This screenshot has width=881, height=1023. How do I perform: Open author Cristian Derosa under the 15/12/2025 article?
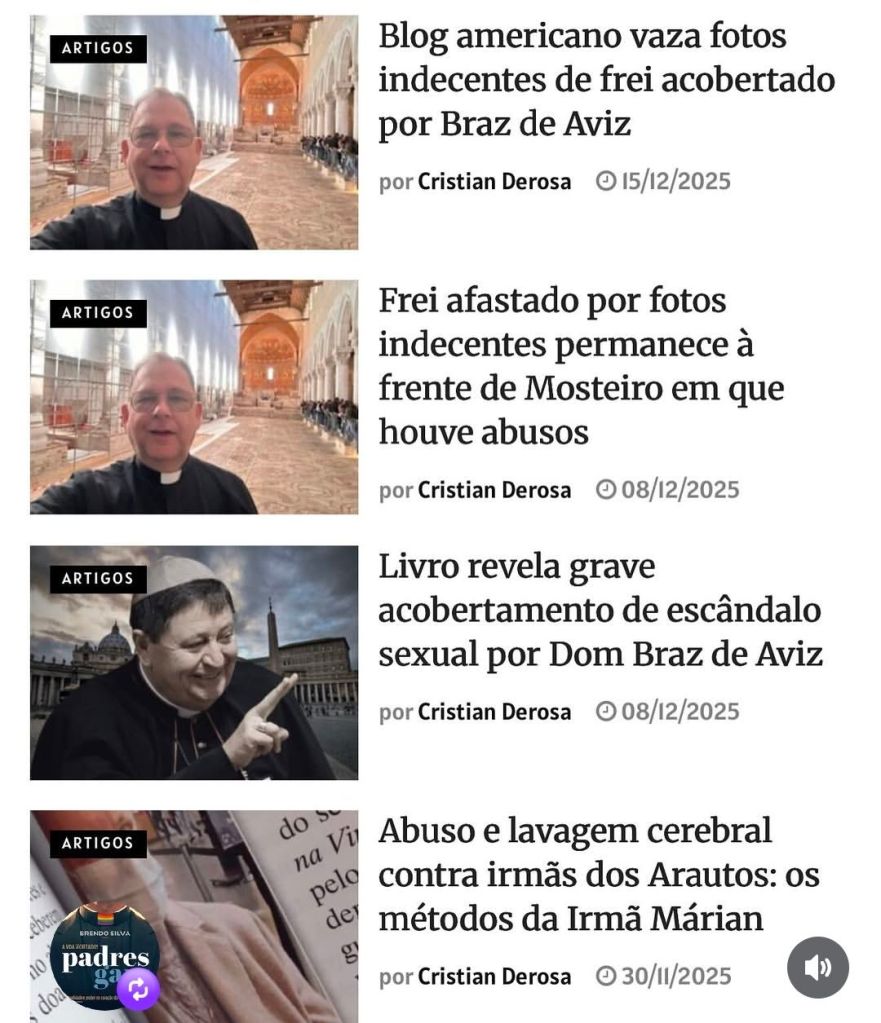coord(494,182)
